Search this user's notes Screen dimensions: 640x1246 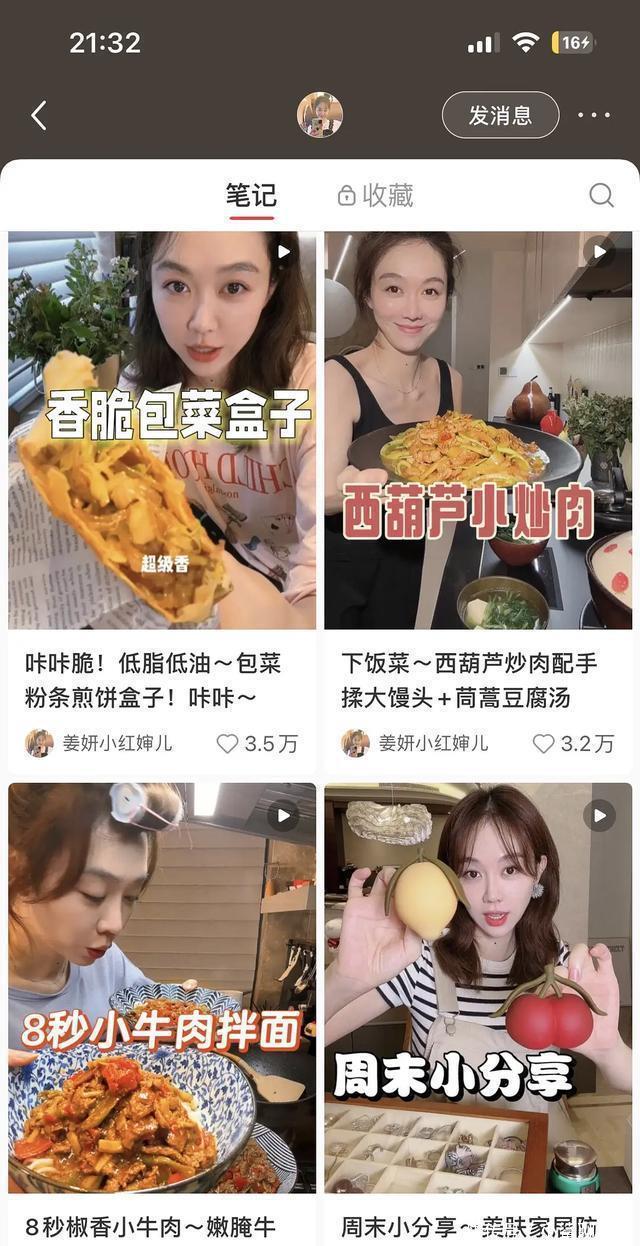[601, 195]
